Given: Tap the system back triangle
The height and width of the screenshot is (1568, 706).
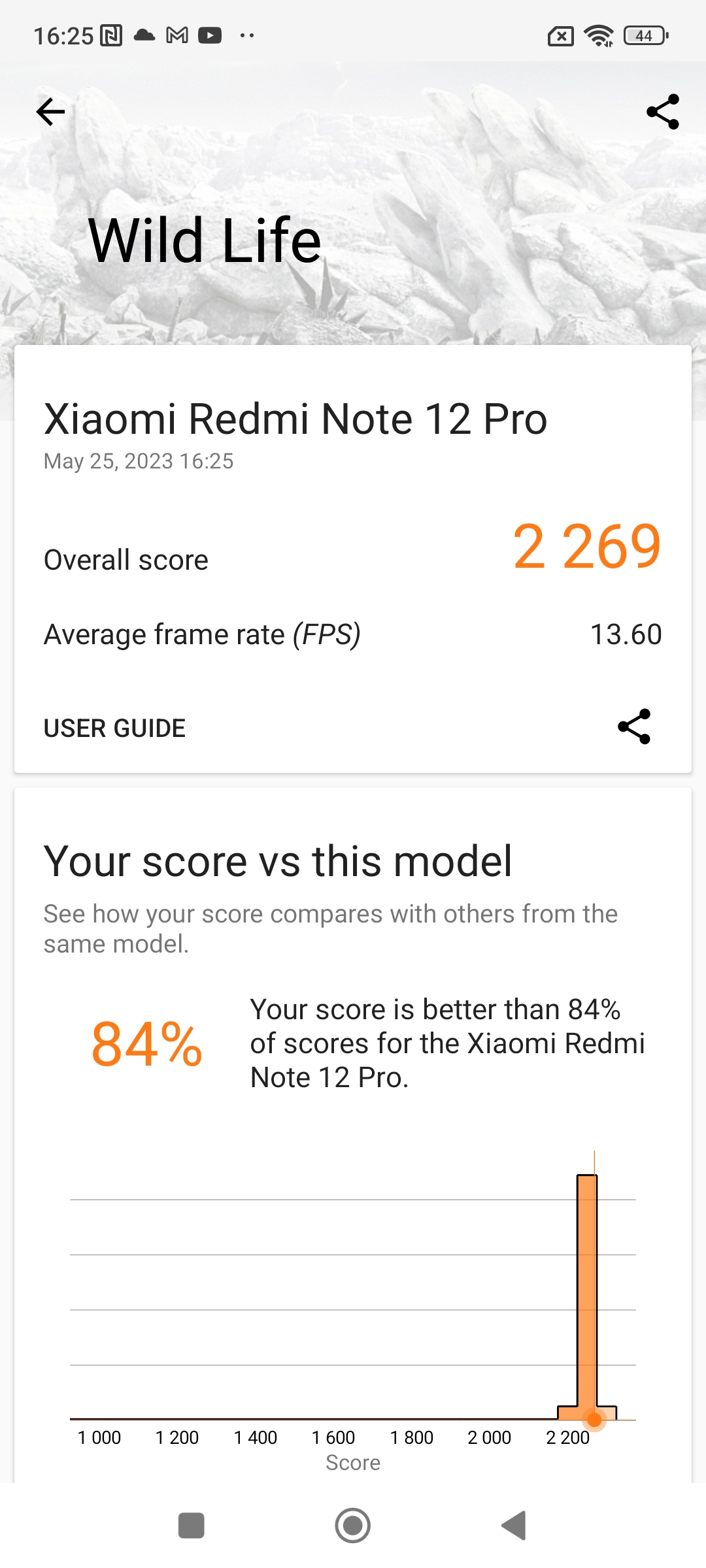Looking at the screenshot, I should coord(514,1526).
